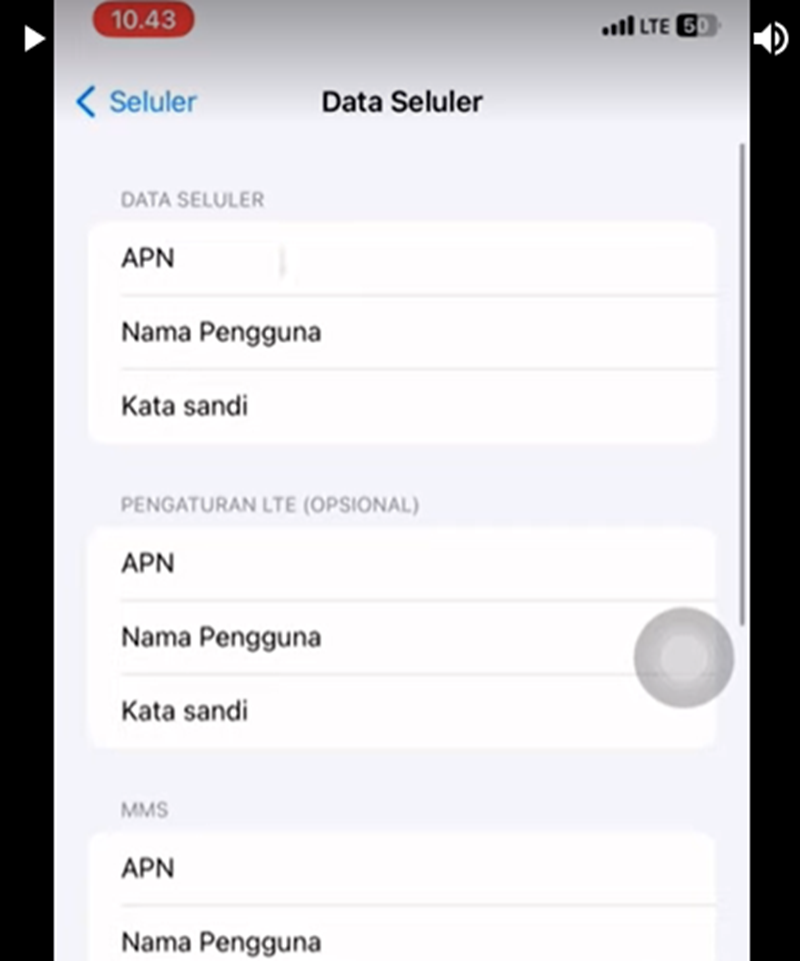The height and width of the screenshot is (961, 800).
Task: Open the AssistiveTouch floating button
Action: pos(684,658)
